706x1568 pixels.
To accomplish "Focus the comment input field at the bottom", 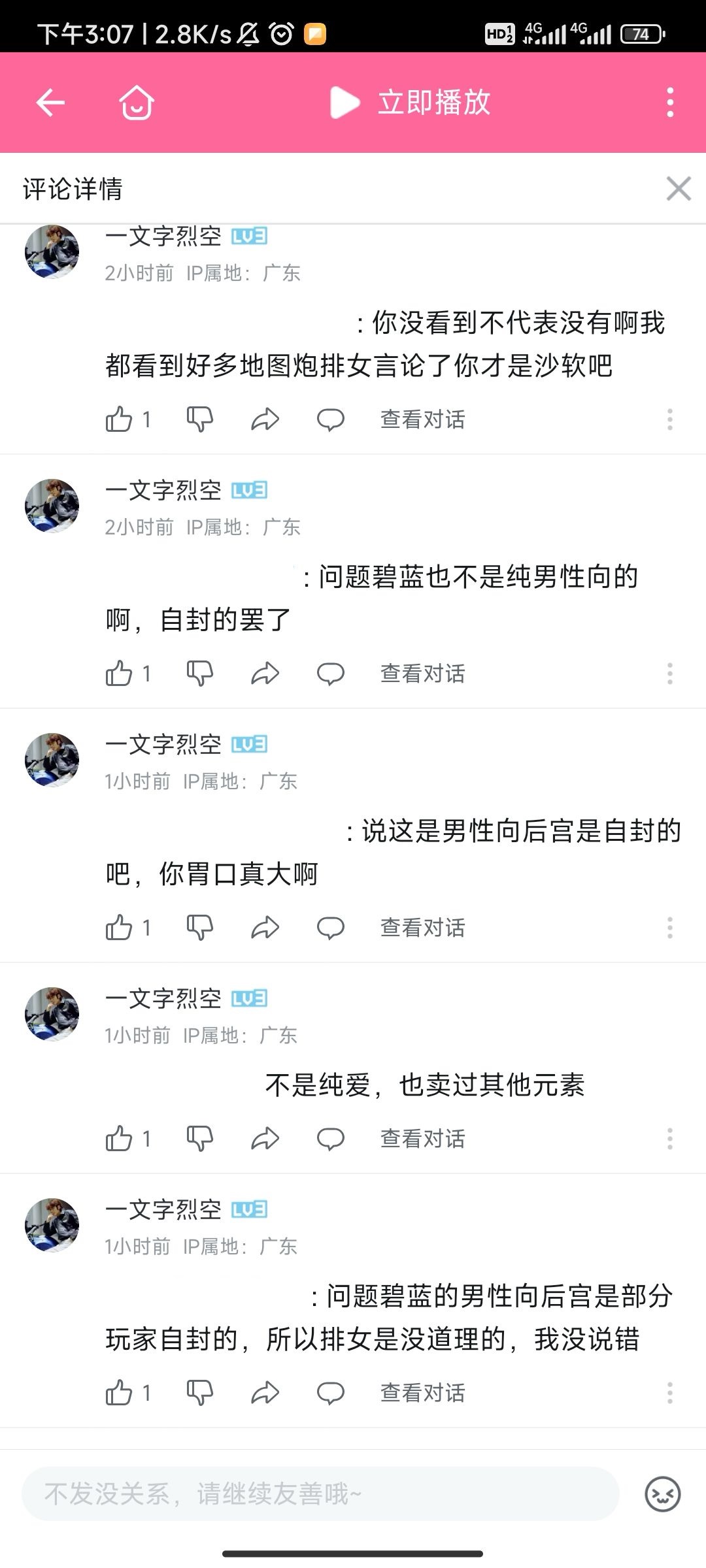I will [x=320, y=1494].
